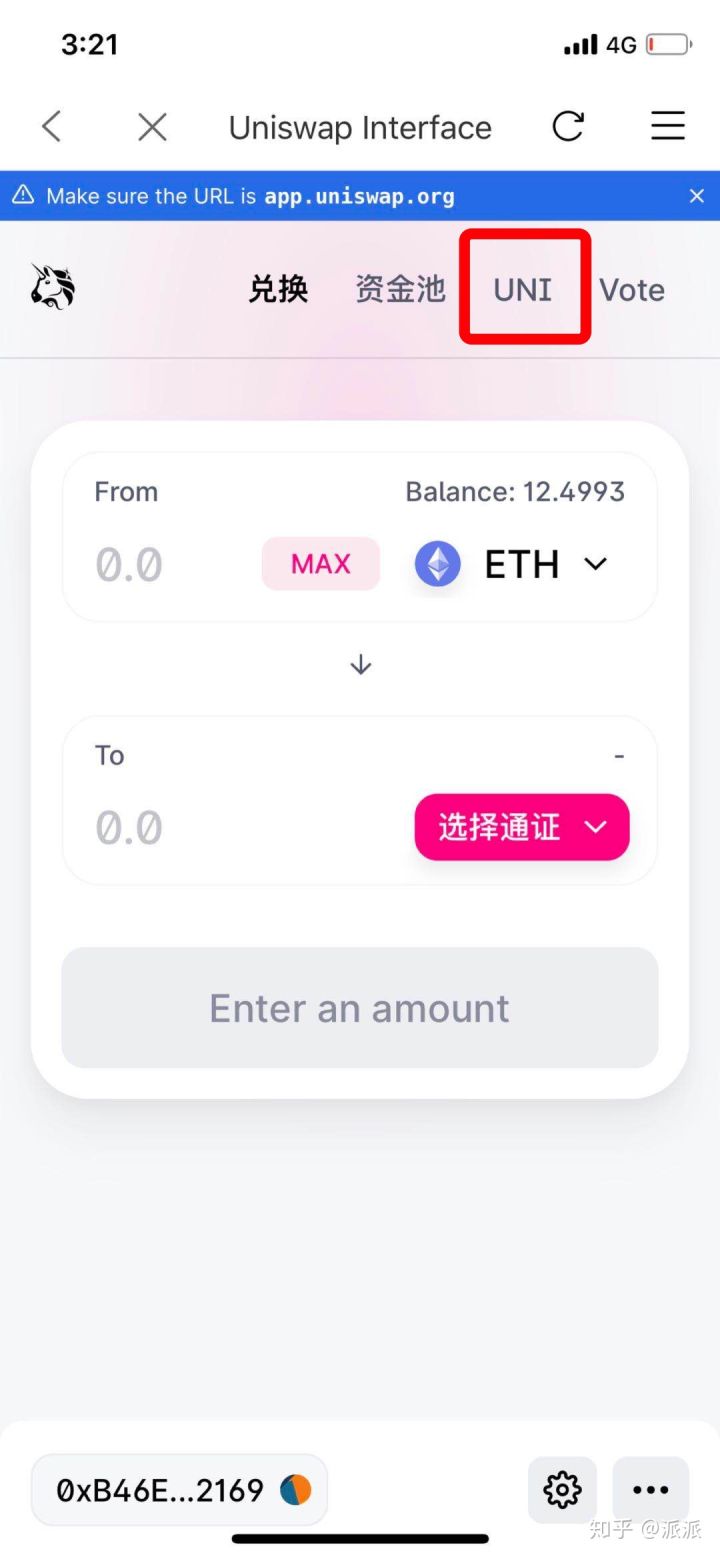The image size is (720, 1559).
Task: Dismiss the URL warning banner
Action: pyautogui.click(x=697, y=195)
